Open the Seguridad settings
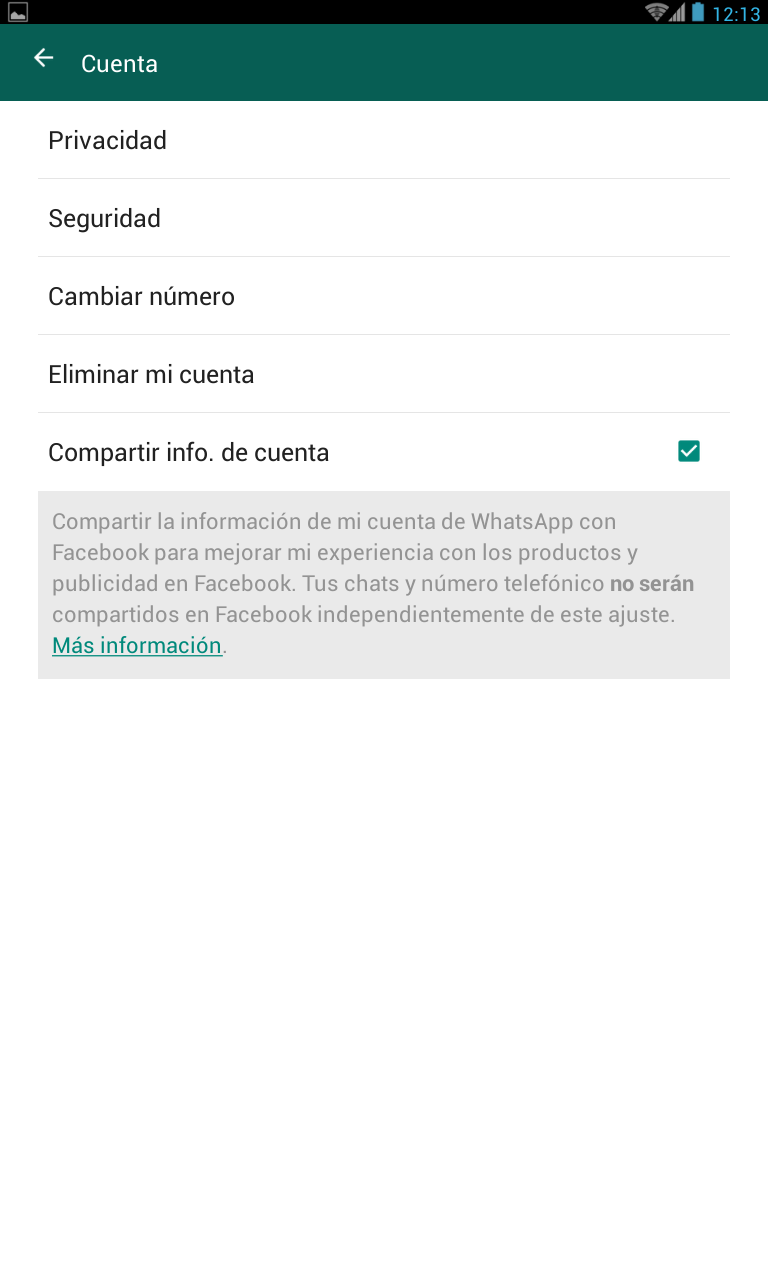 105,219
